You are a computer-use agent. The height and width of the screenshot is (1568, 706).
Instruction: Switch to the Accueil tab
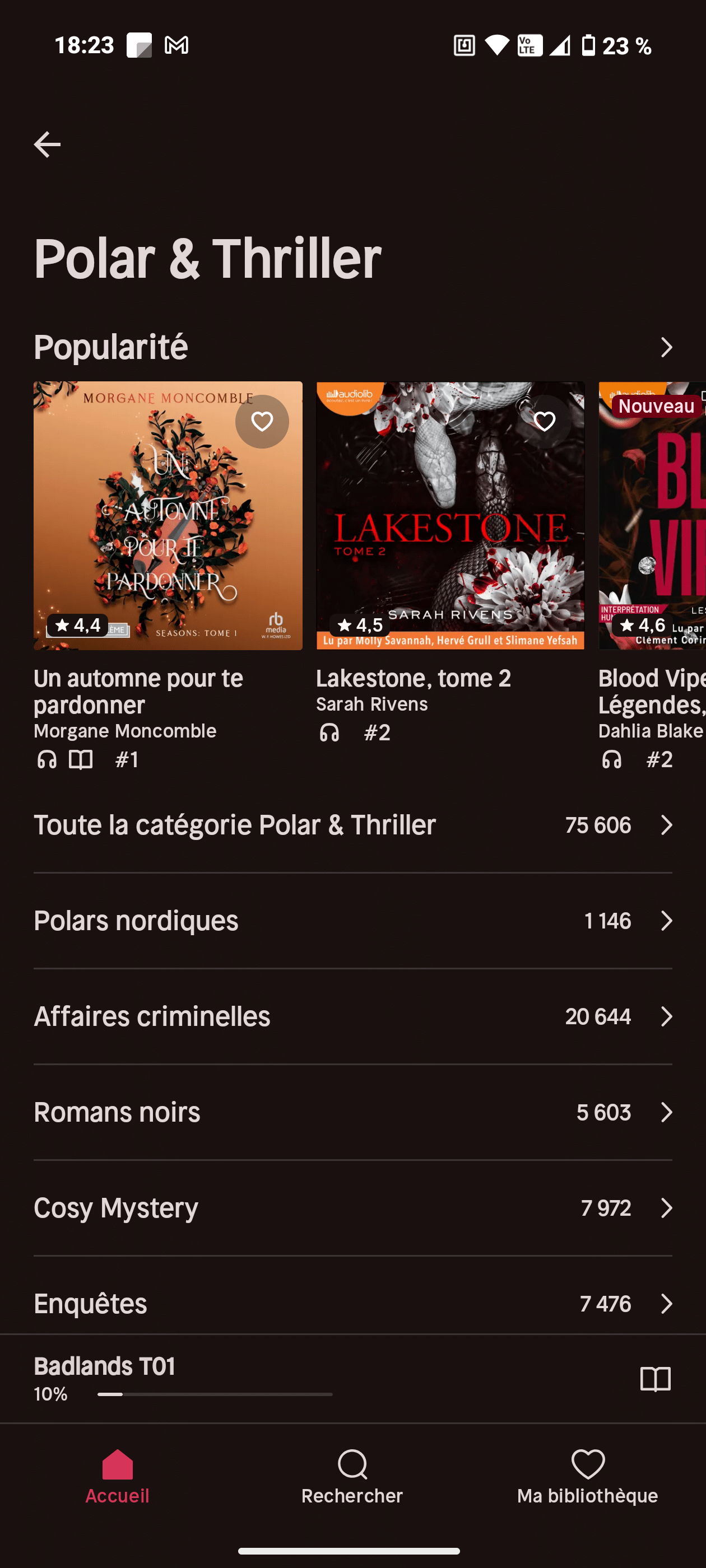[x=117, y=1477]
